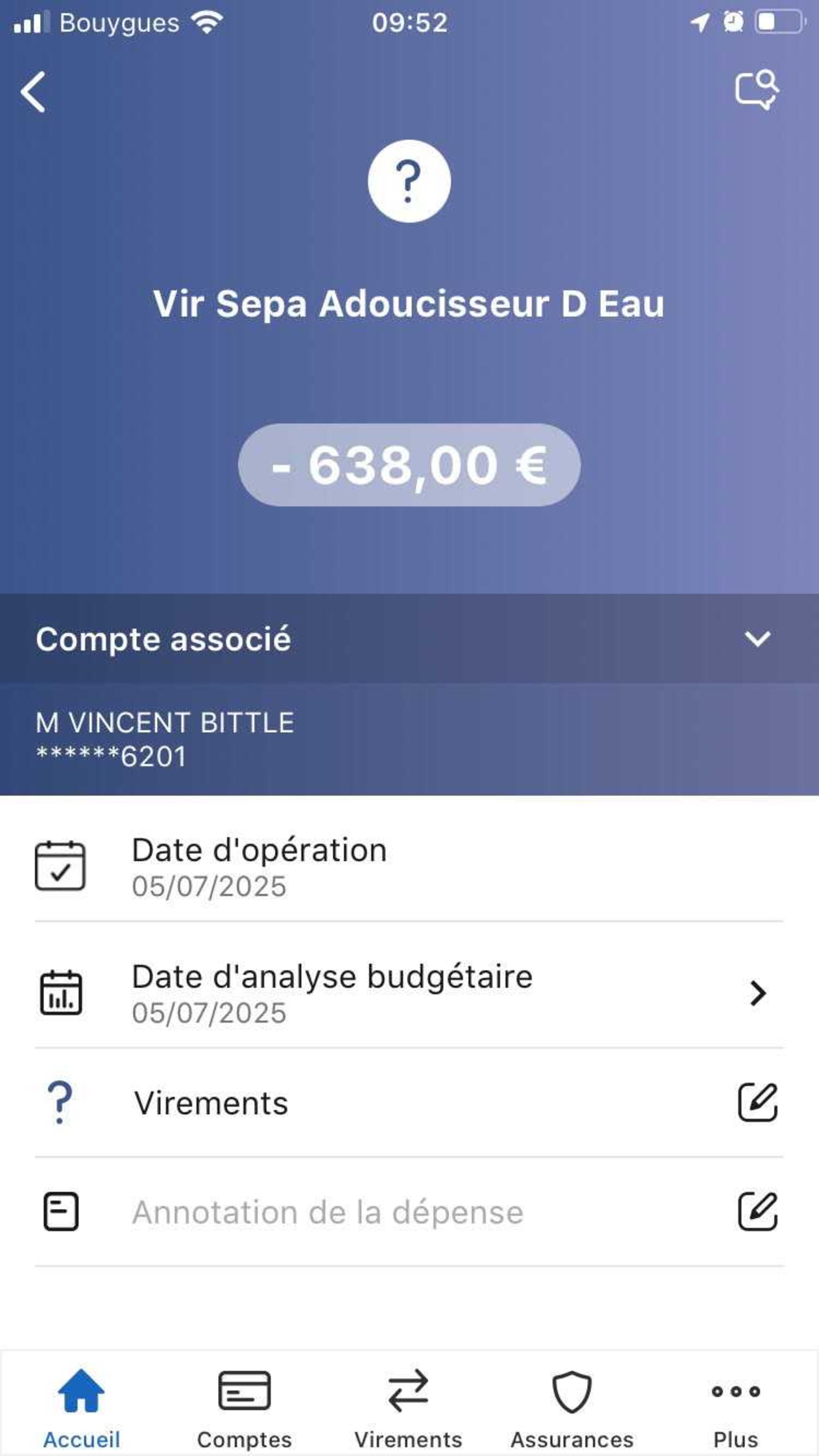Image resolution: width=819 pixels, height=1456 pixels.
Task: Go back to the previous screen
Action: 33,92
